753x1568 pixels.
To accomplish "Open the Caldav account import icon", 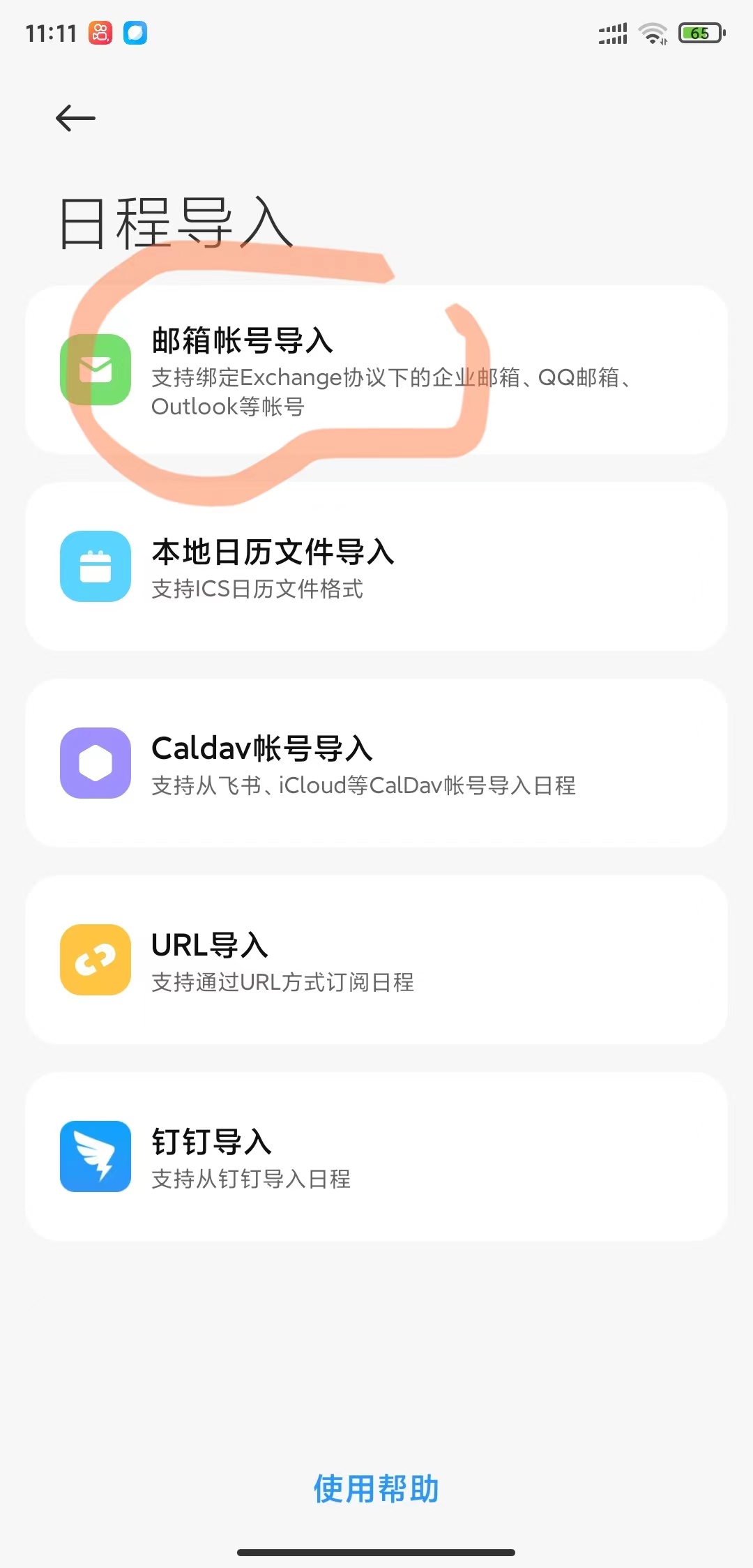I will pyautogui.click(x=95, y=763).
